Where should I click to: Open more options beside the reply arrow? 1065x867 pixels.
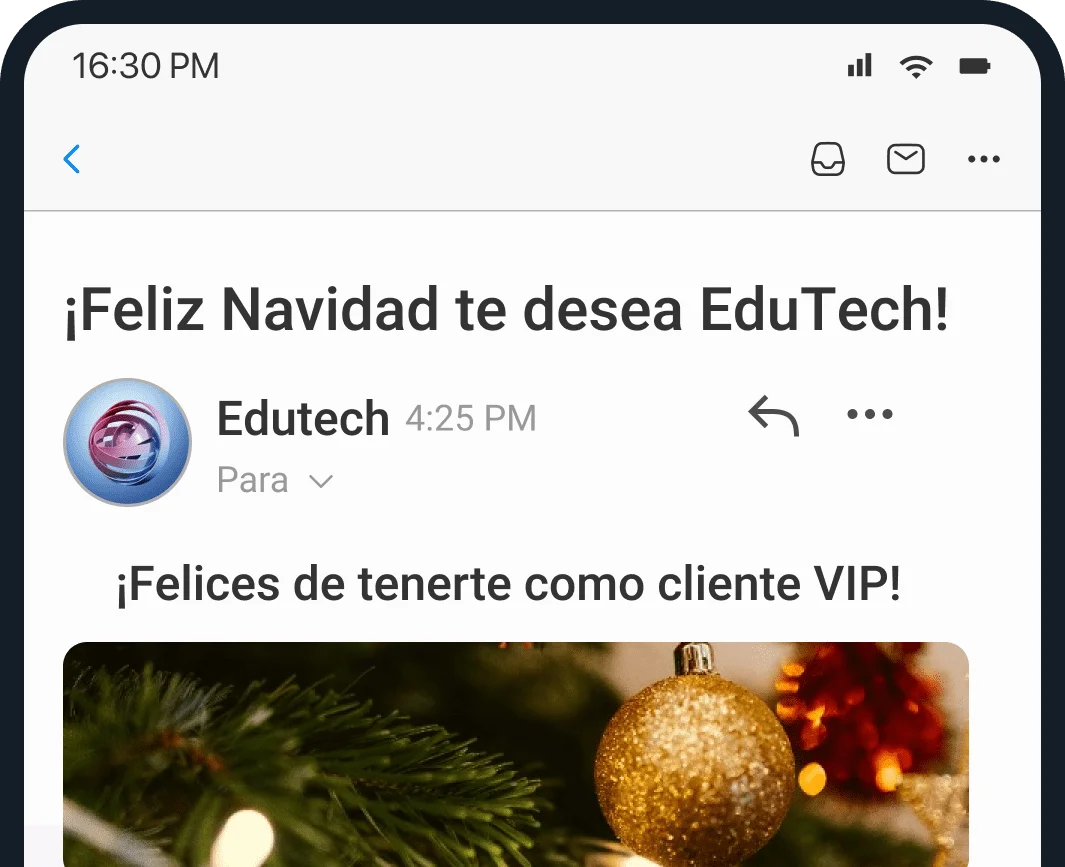click(x=870, y=415)
